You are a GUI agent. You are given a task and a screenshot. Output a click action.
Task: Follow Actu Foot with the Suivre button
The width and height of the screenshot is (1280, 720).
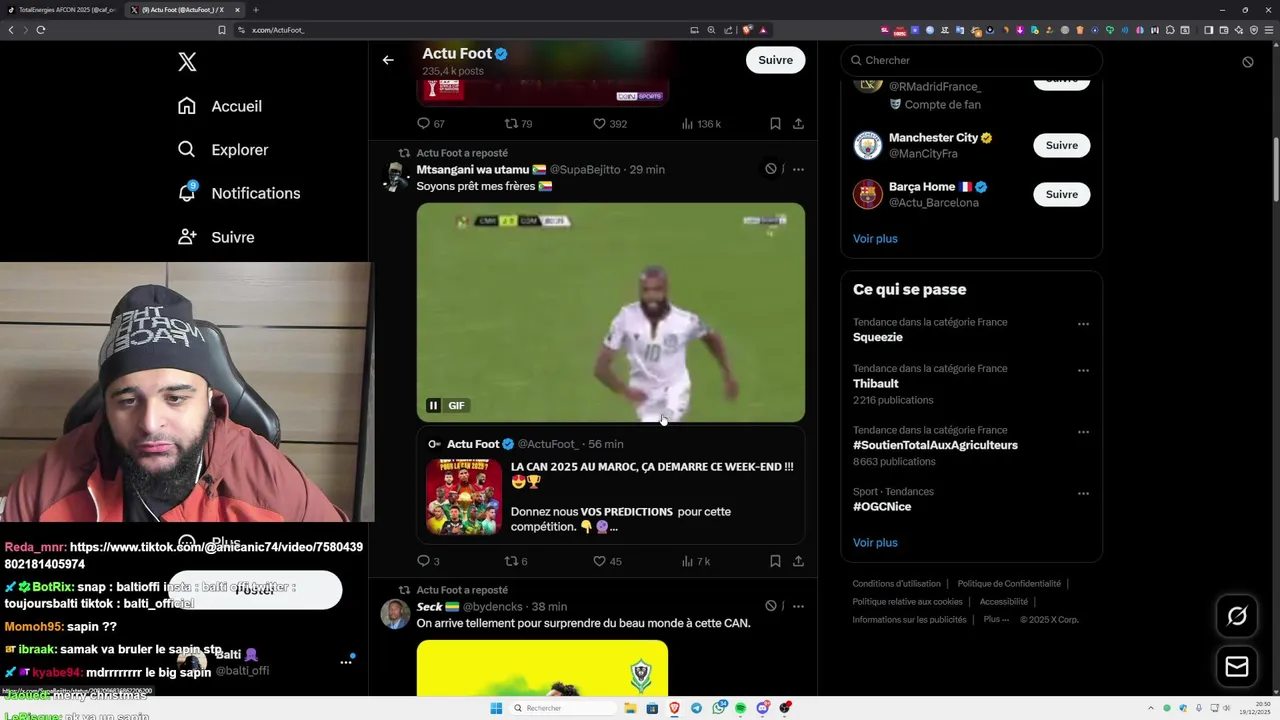coord(775,60)
